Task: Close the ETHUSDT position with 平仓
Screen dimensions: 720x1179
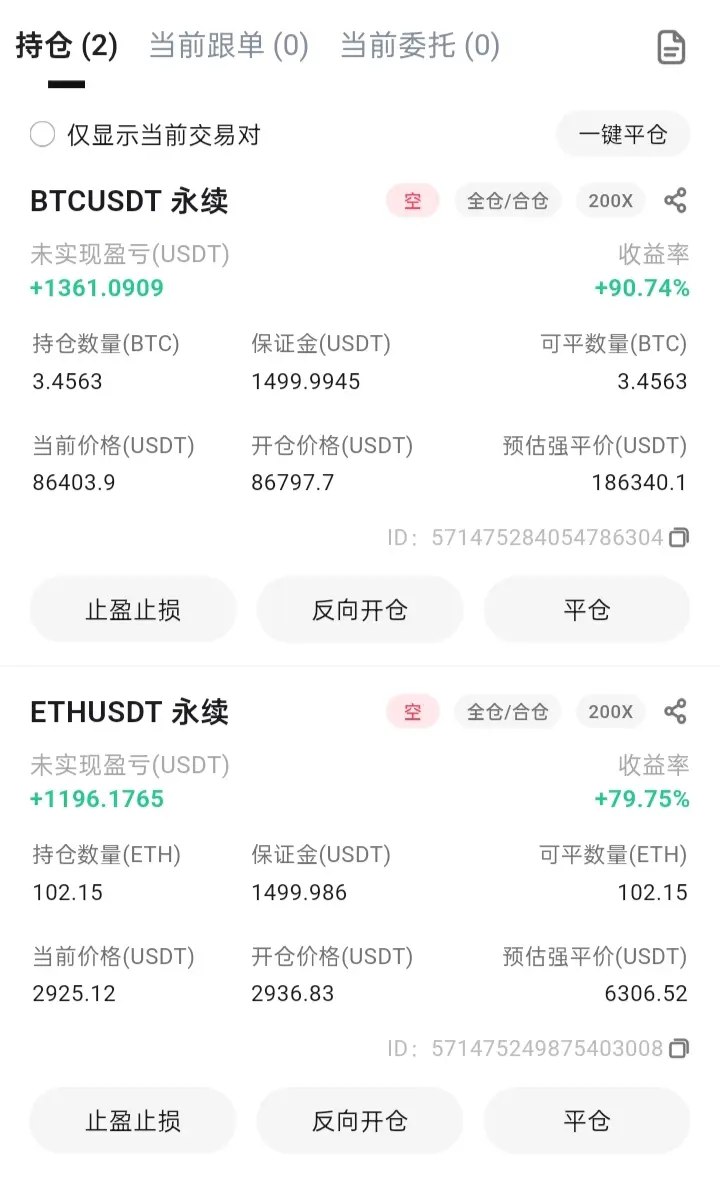Action: click(x=587, y=1121)
